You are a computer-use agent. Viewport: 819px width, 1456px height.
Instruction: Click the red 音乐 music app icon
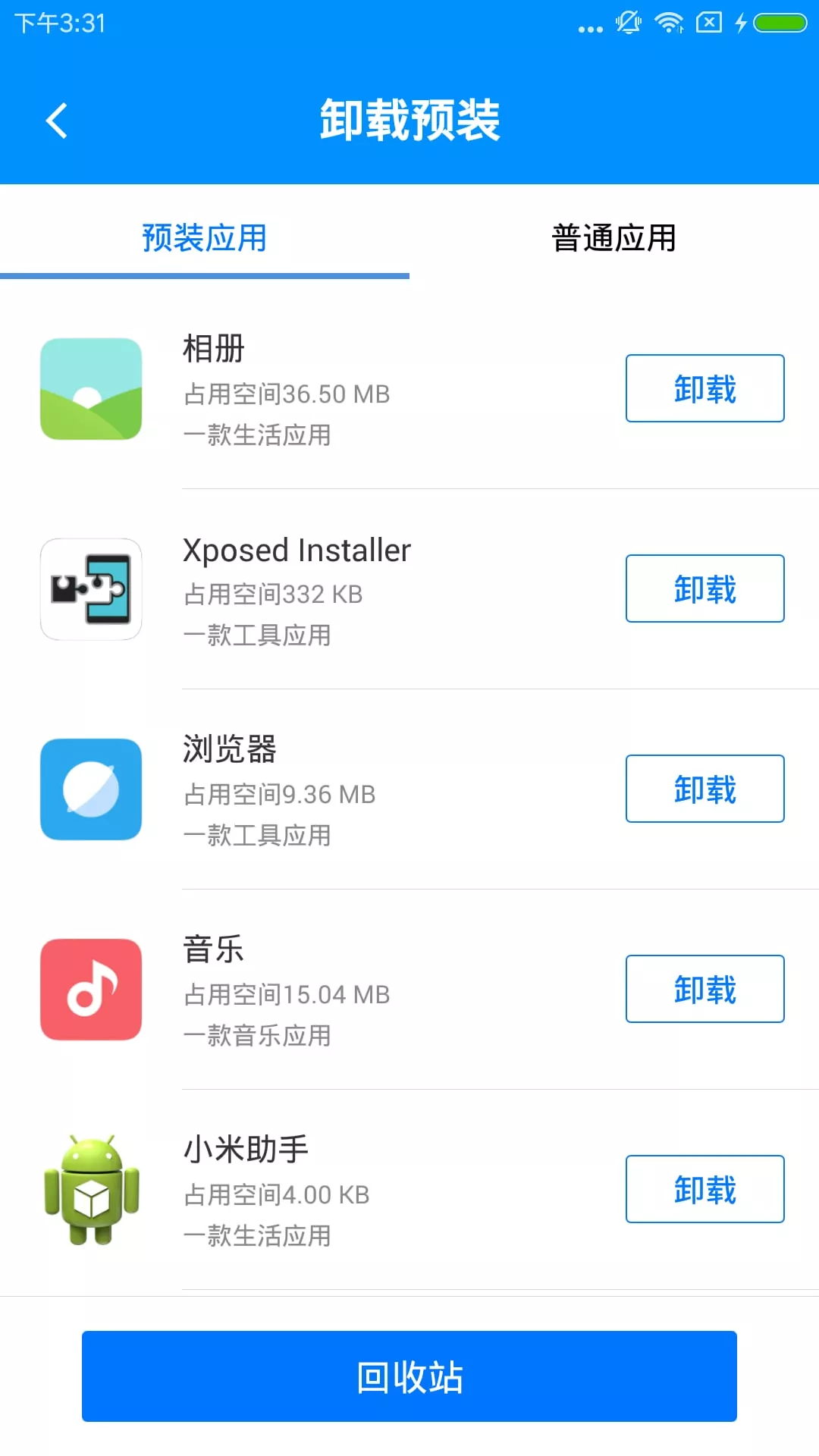[x=90, y=989]
